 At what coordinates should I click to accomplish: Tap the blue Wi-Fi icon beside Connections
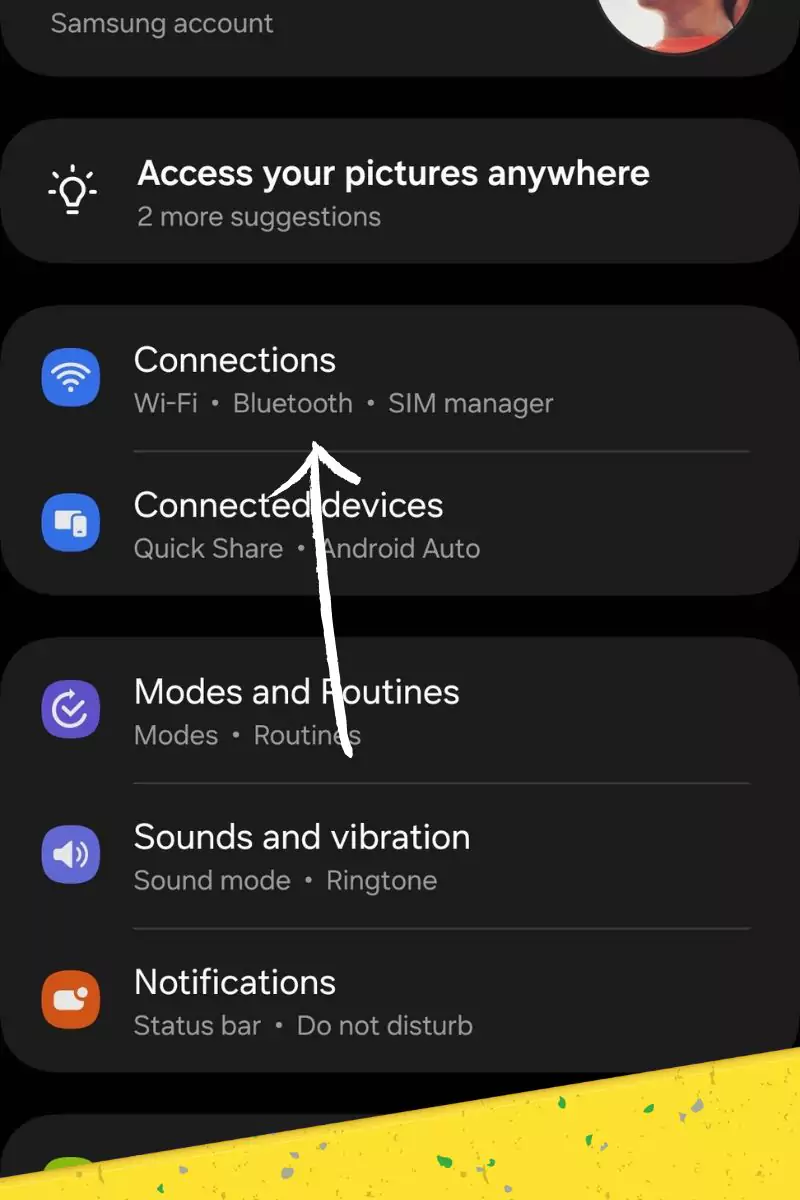click(x=70, y=377)
